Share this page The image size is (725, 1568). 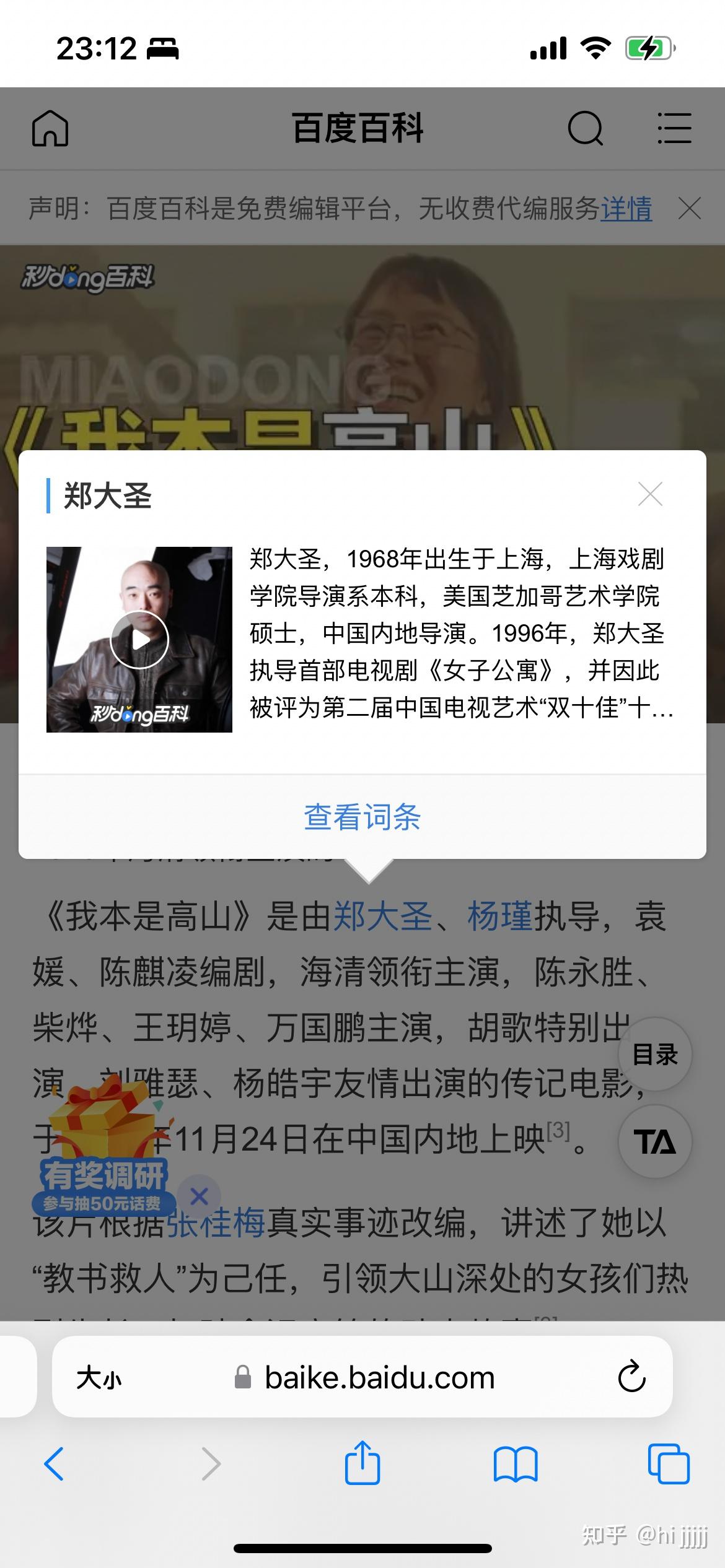[x=362, y=1462]
